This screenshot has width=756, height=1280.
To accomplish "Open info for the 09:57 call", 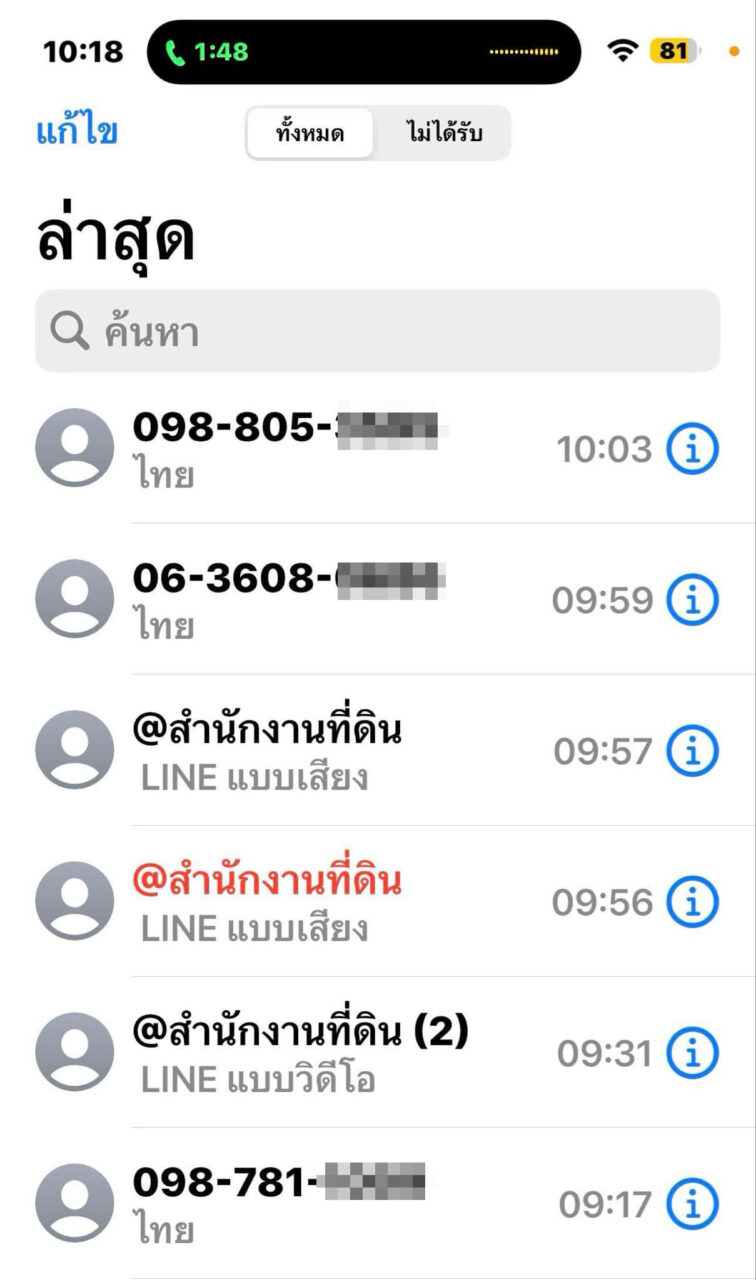I will click(692, 751).
